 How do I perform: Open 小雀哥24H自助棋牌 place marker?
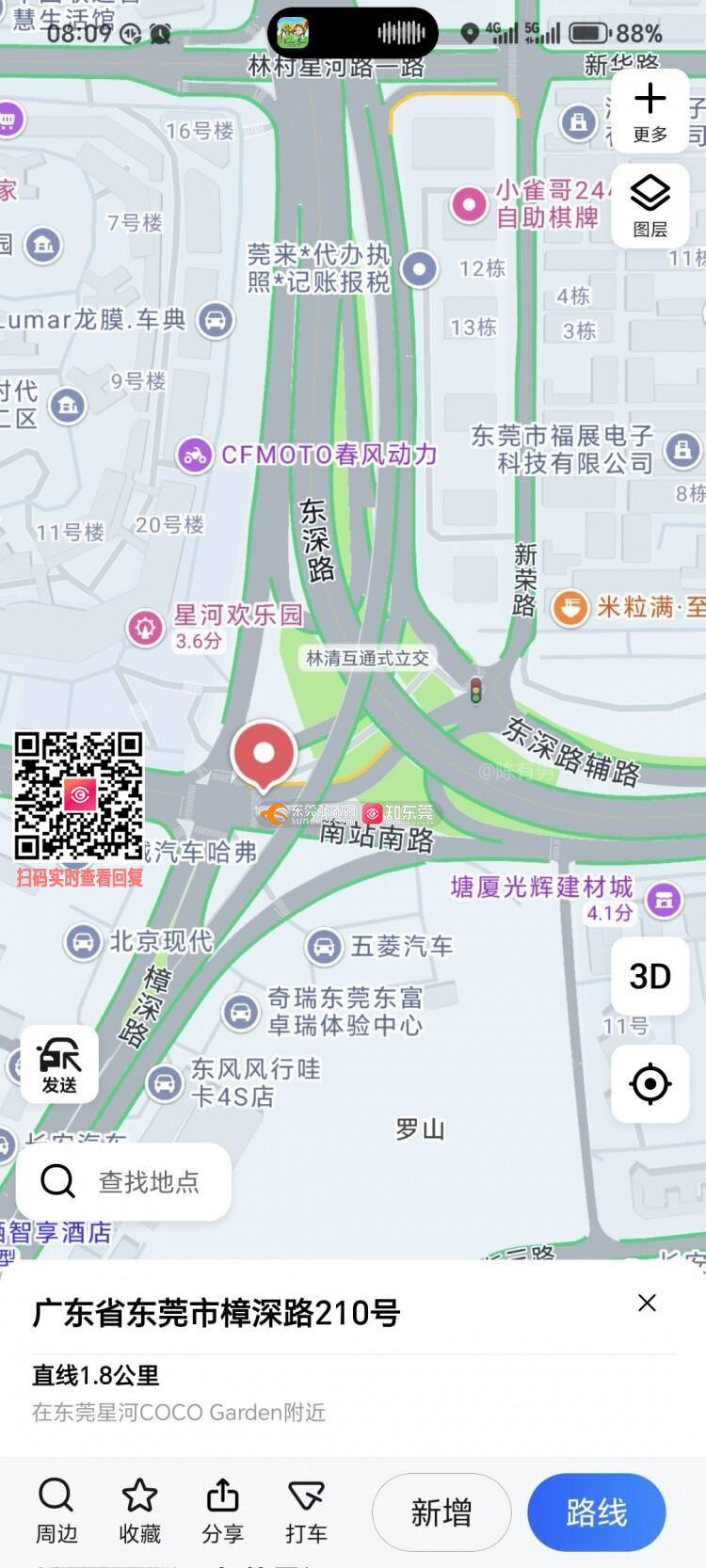(468, 203)
